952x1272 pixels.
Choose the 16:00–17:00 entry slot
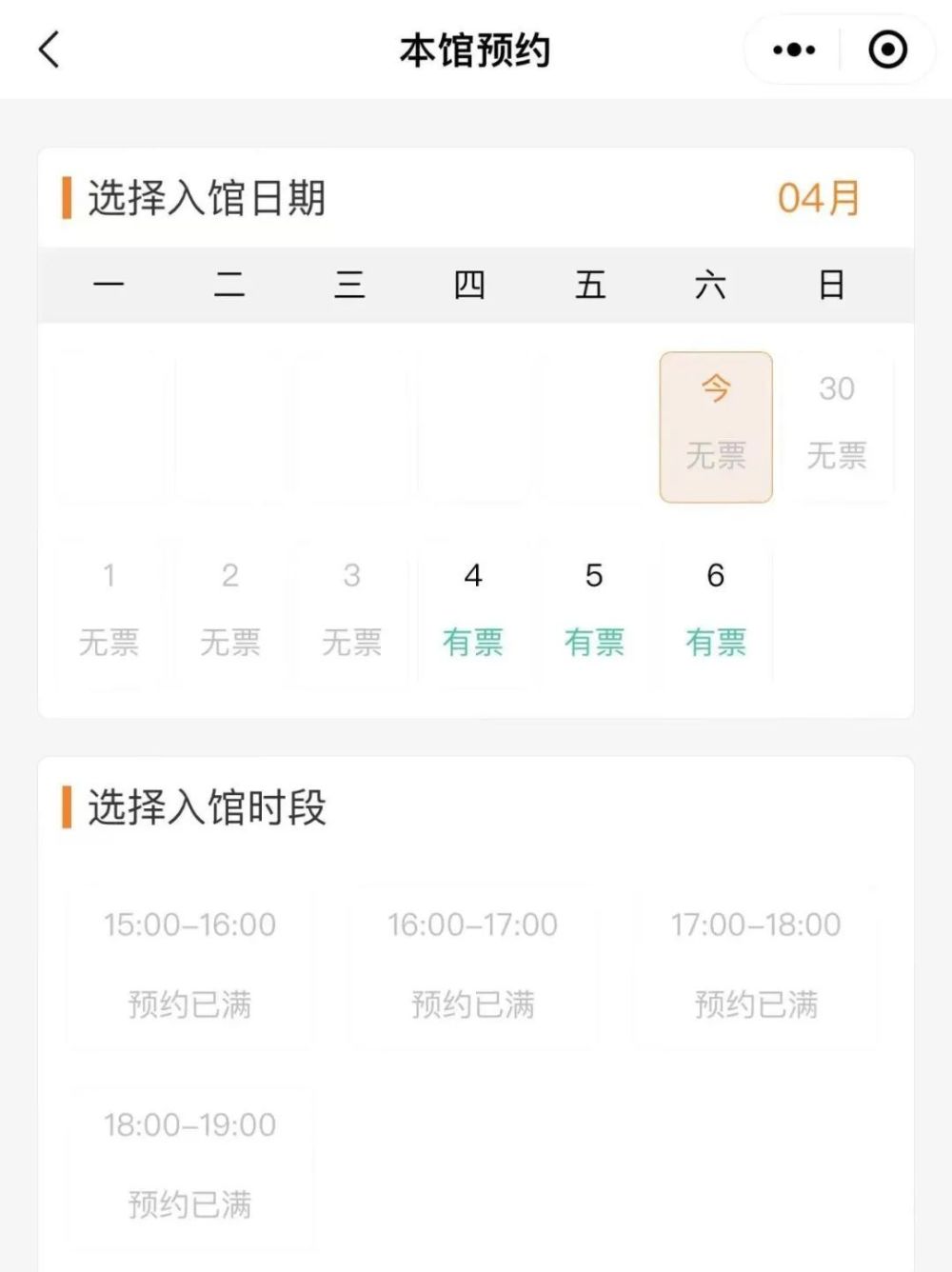click(x=473, y=964)
